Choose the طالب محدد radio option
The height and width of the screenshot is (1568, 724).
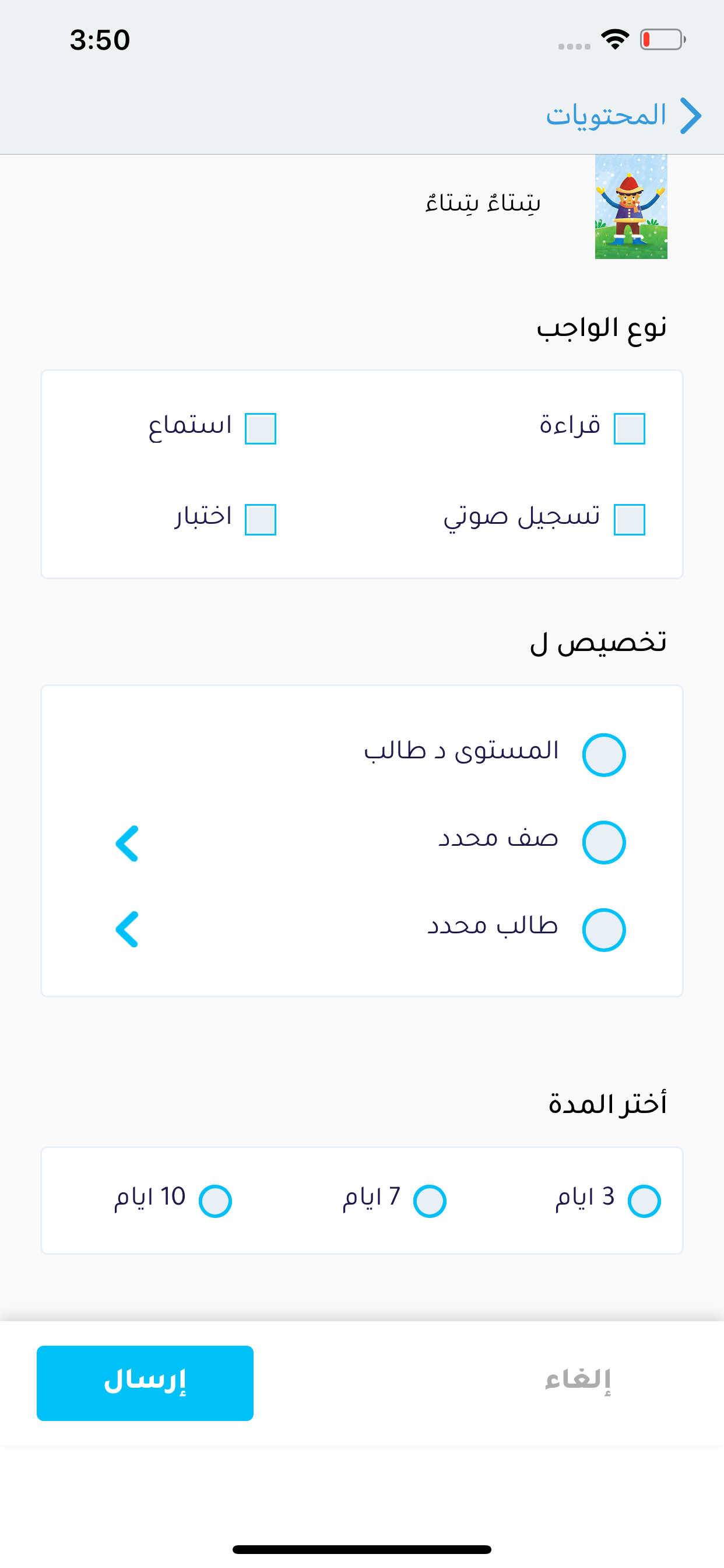pos(603,929)
